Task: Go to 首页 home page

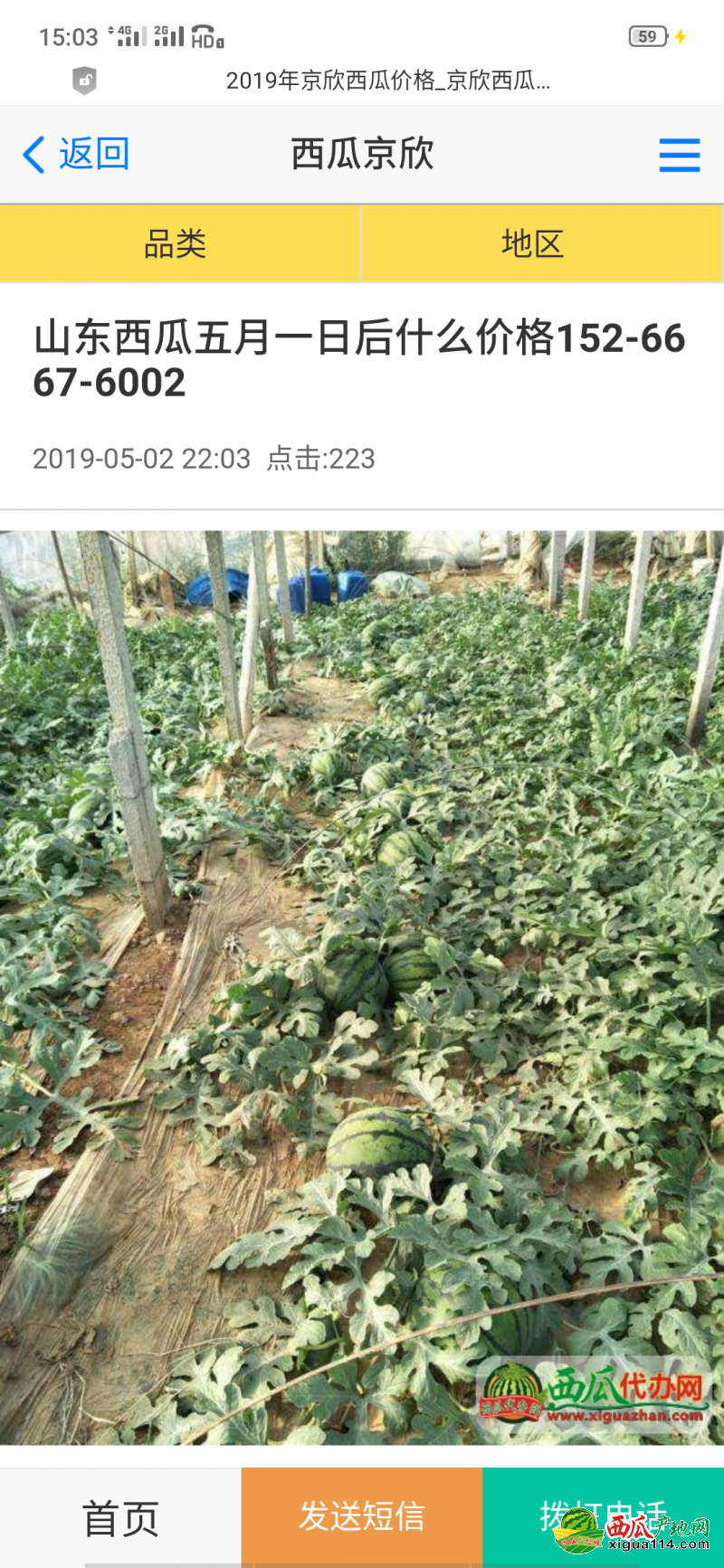Action: [x=120, y=1518]
